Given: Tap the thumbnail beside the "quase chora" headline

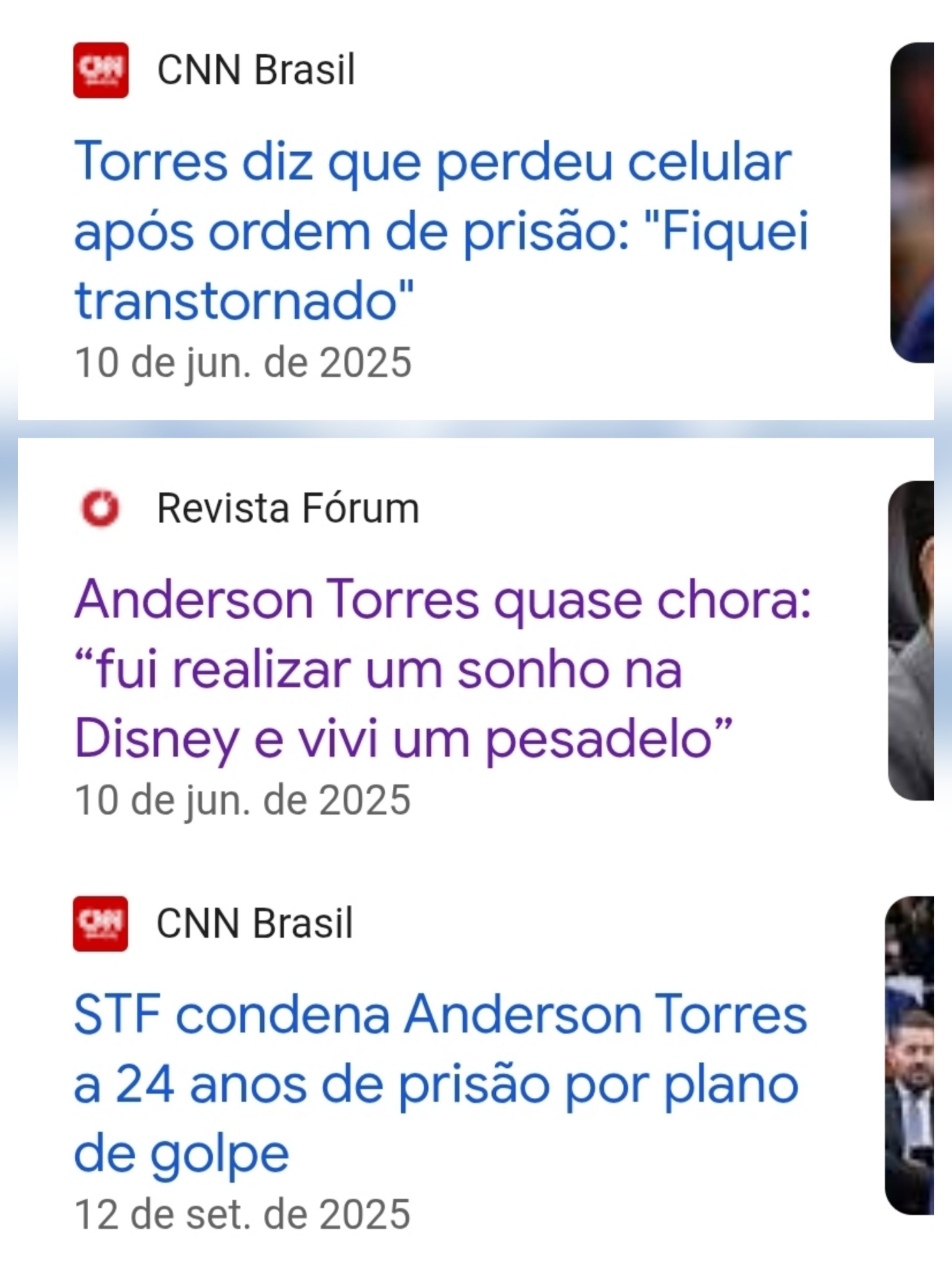Looking at the screenshot, I should pos(912,640).
